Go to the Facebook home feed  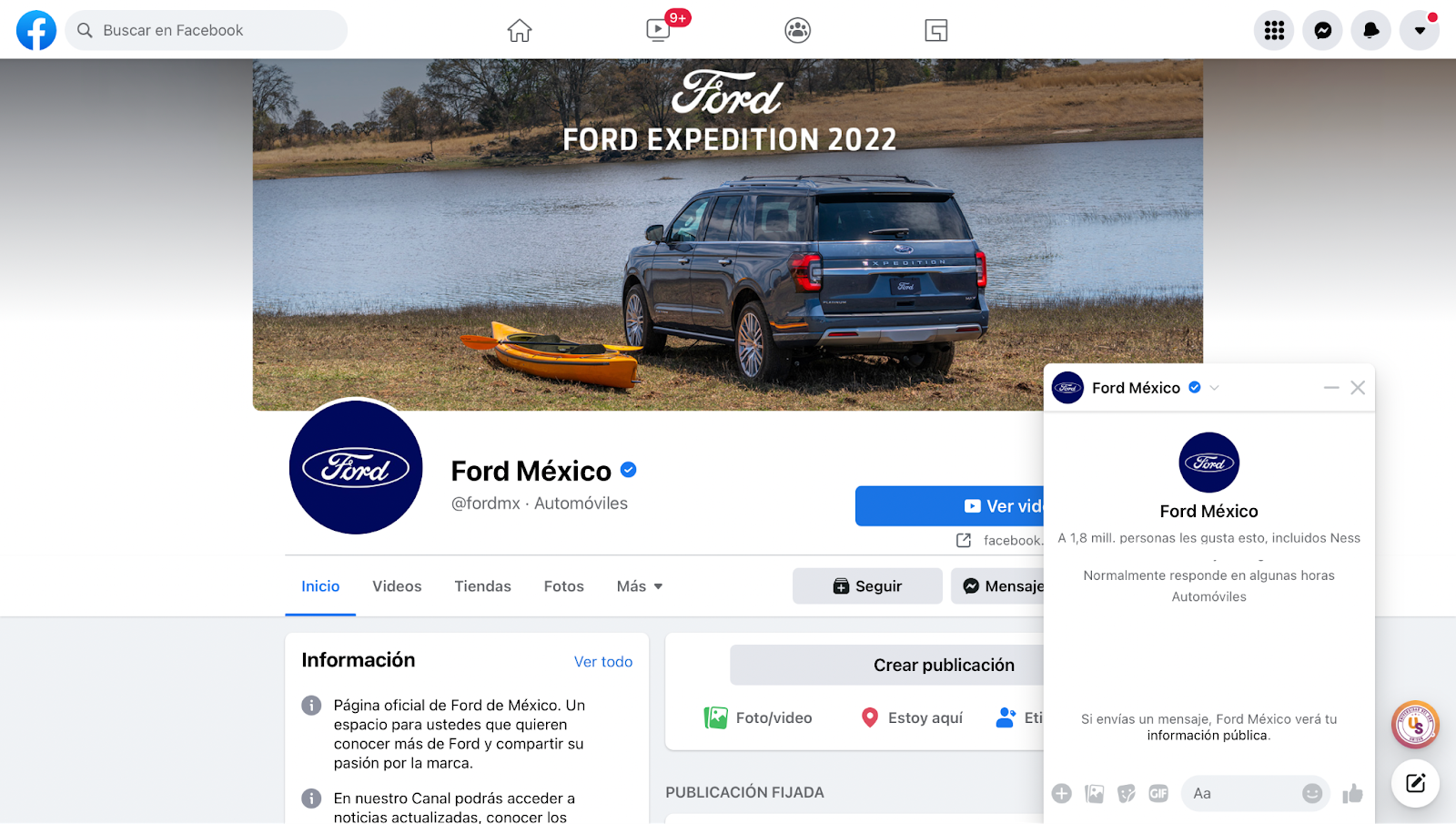[x=520, y=30]
